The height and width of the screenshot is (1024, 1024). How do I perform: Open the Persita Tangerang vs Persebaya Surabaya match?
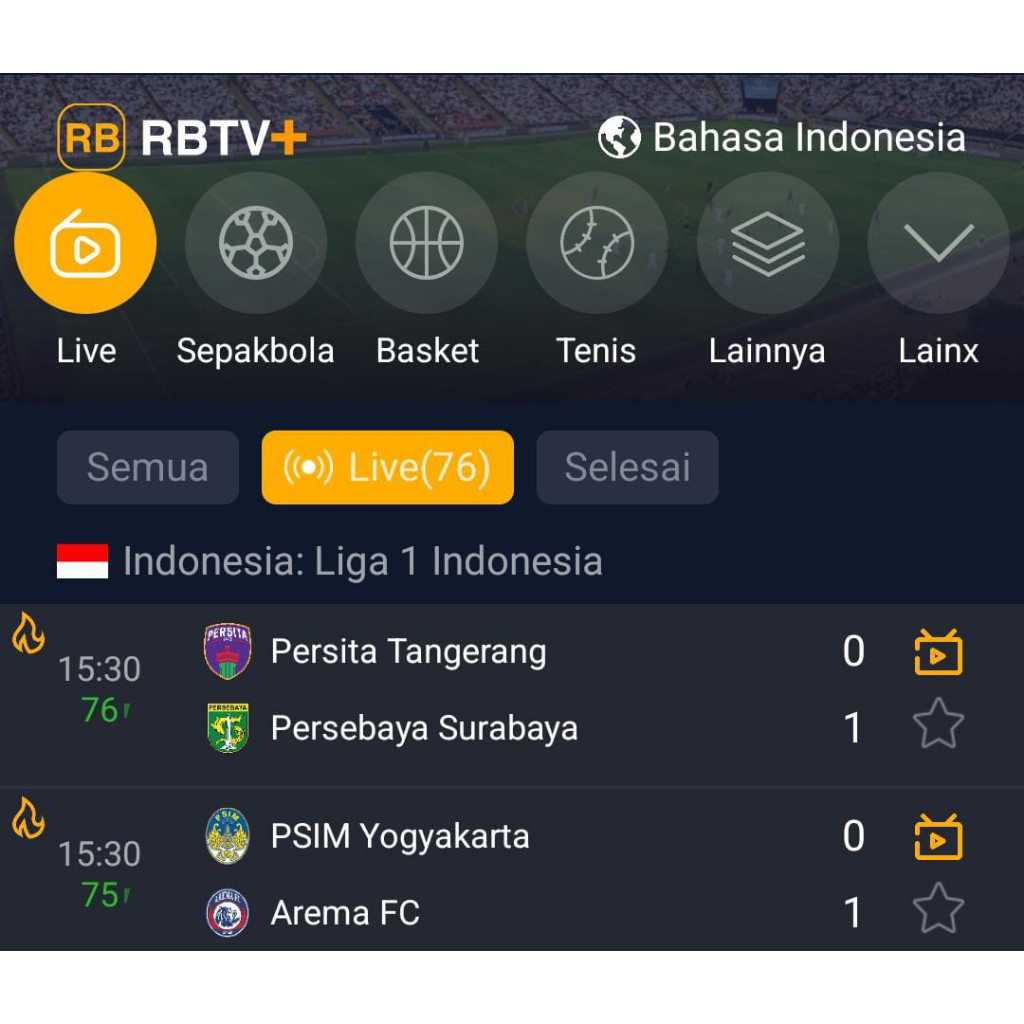tap(500, 690)
